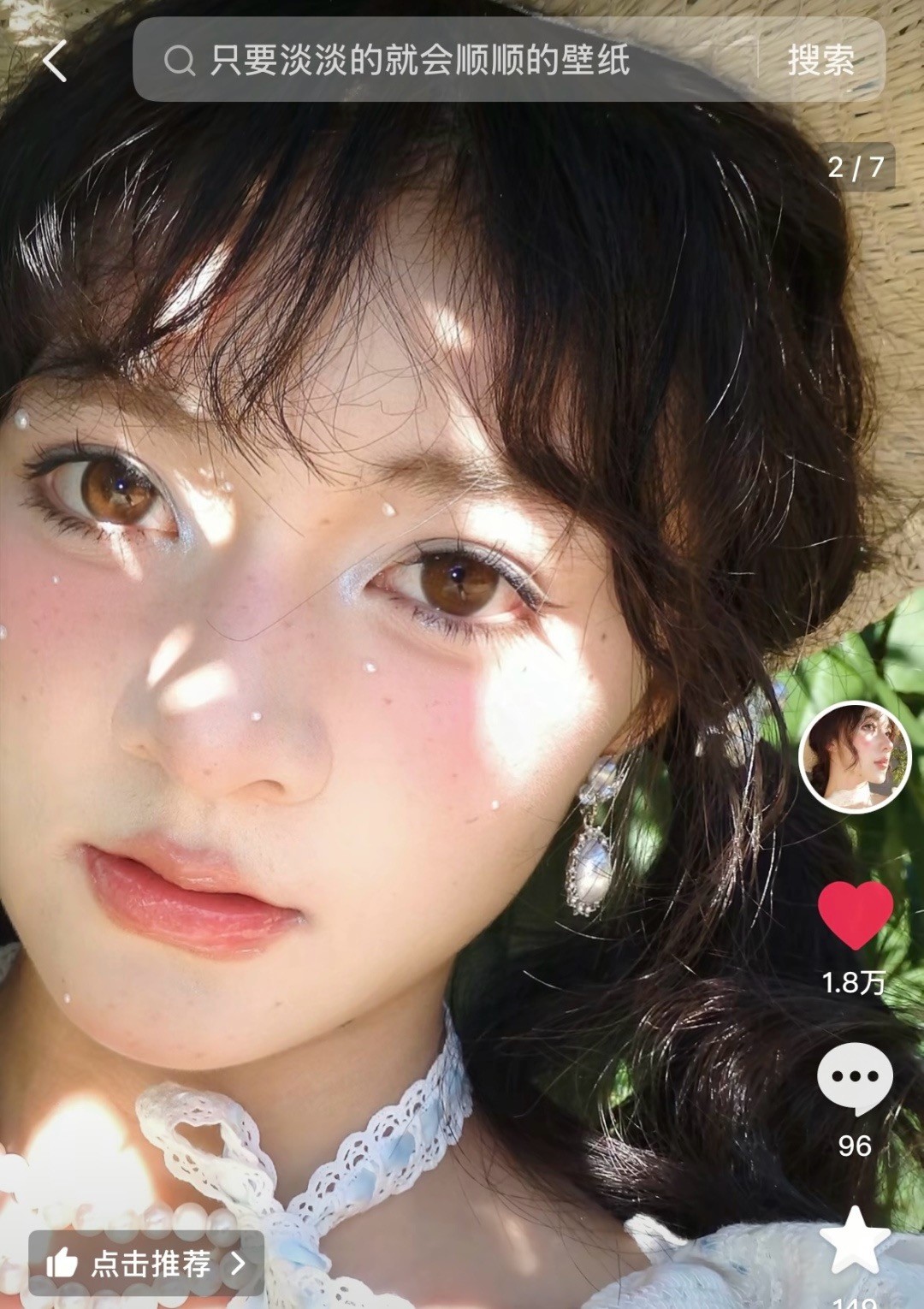
Task: Tap the 搜索 button
Action: [820, 61]
